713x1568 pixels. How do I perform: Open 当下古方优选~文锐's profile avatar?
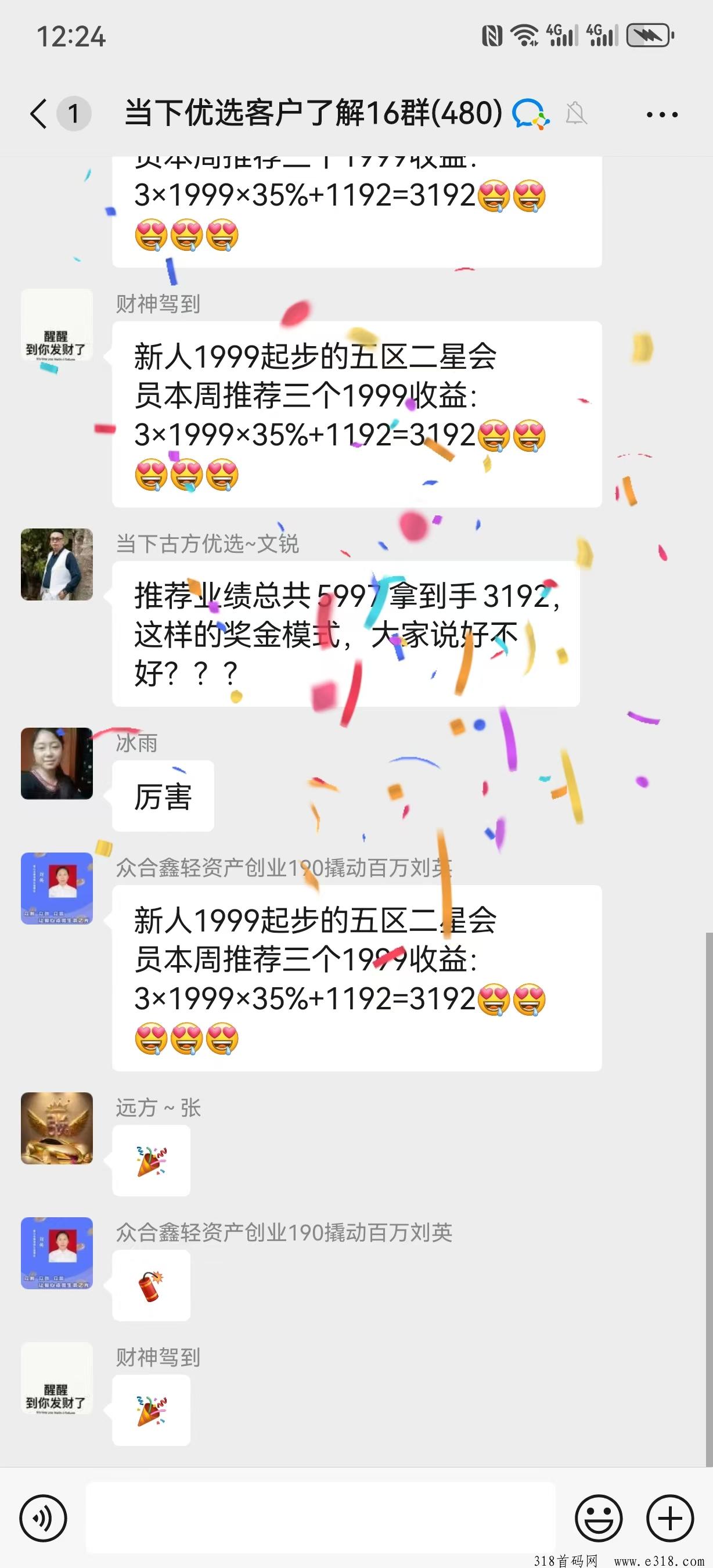pos(57,564)
